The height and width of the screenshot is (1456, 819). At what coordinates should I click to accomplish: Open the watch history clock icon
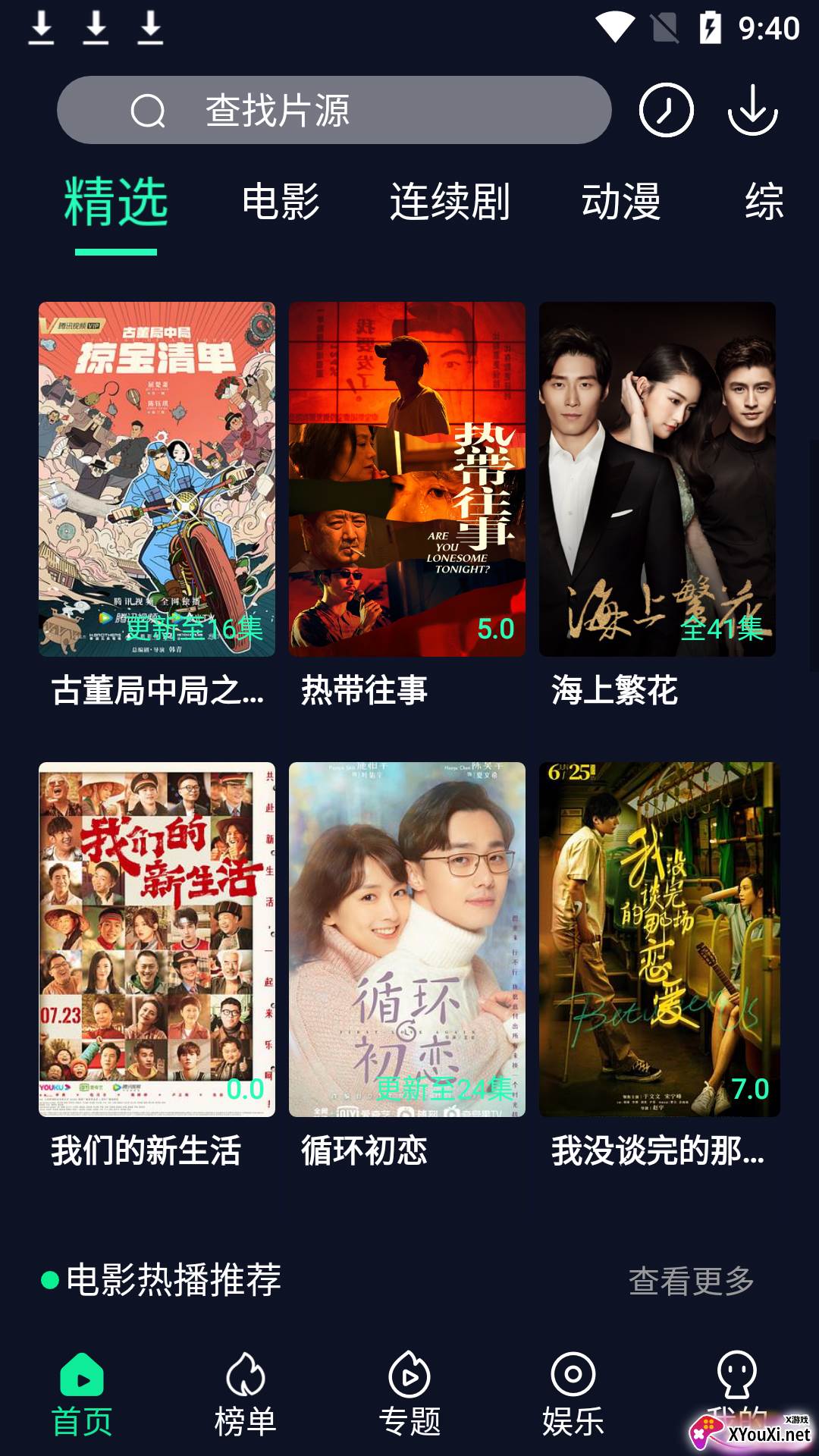pyautogui.click(x=666, y=111)
